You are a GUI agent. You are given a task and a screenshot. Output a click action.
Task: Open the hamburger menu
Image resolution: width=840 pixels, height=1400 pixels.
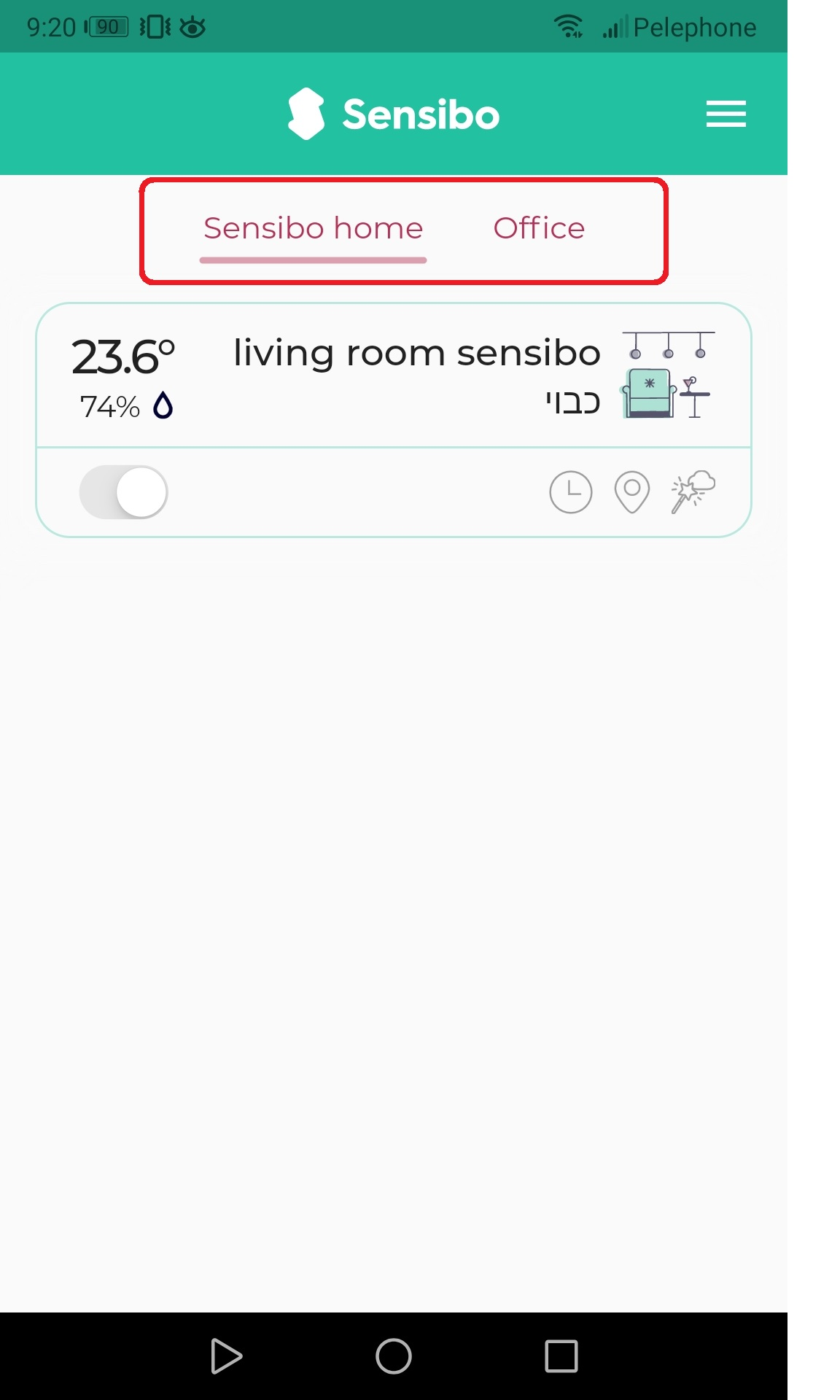pos(726,114)
